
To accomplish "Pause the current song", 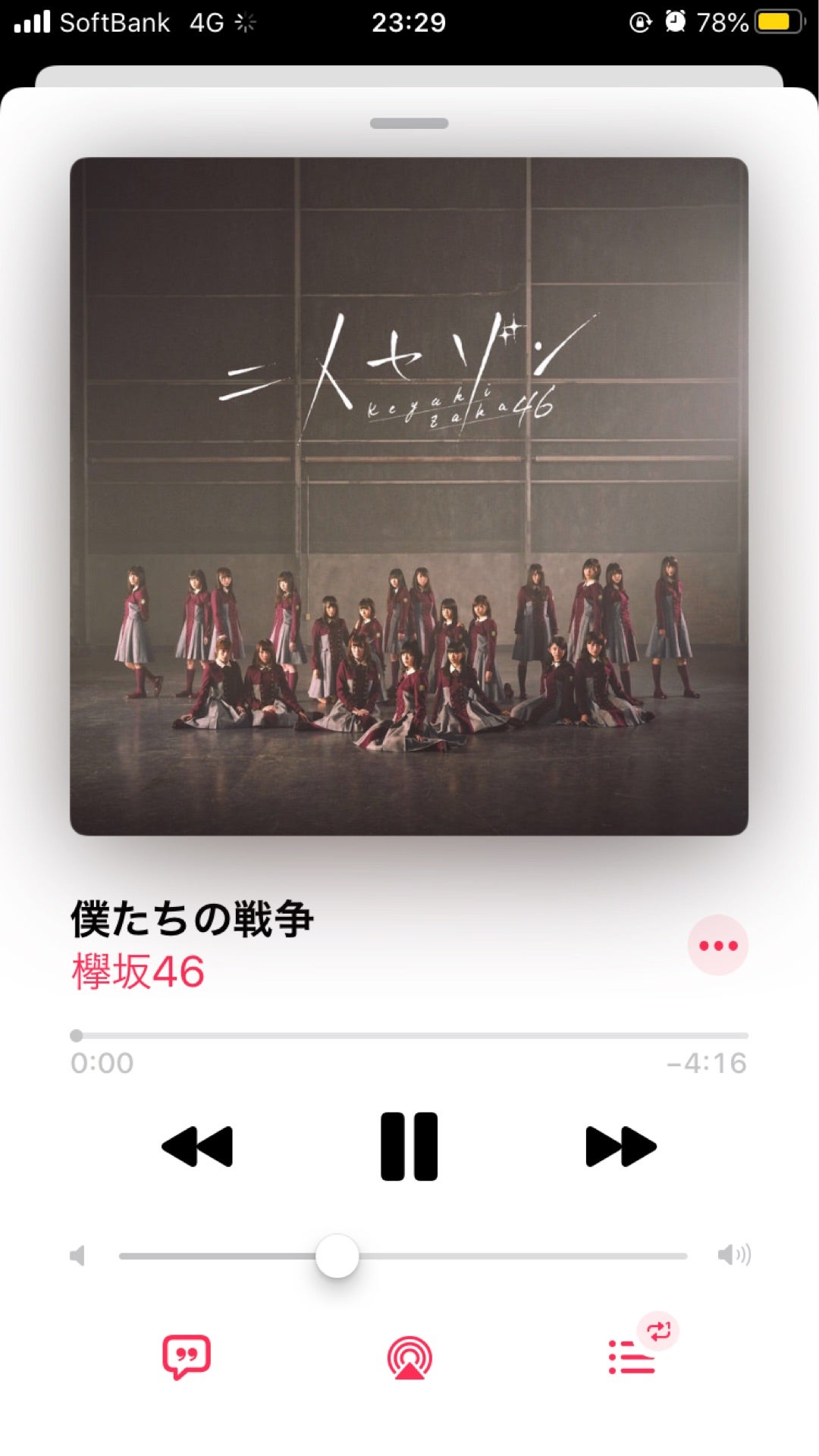I will [x=409, y=1146].
